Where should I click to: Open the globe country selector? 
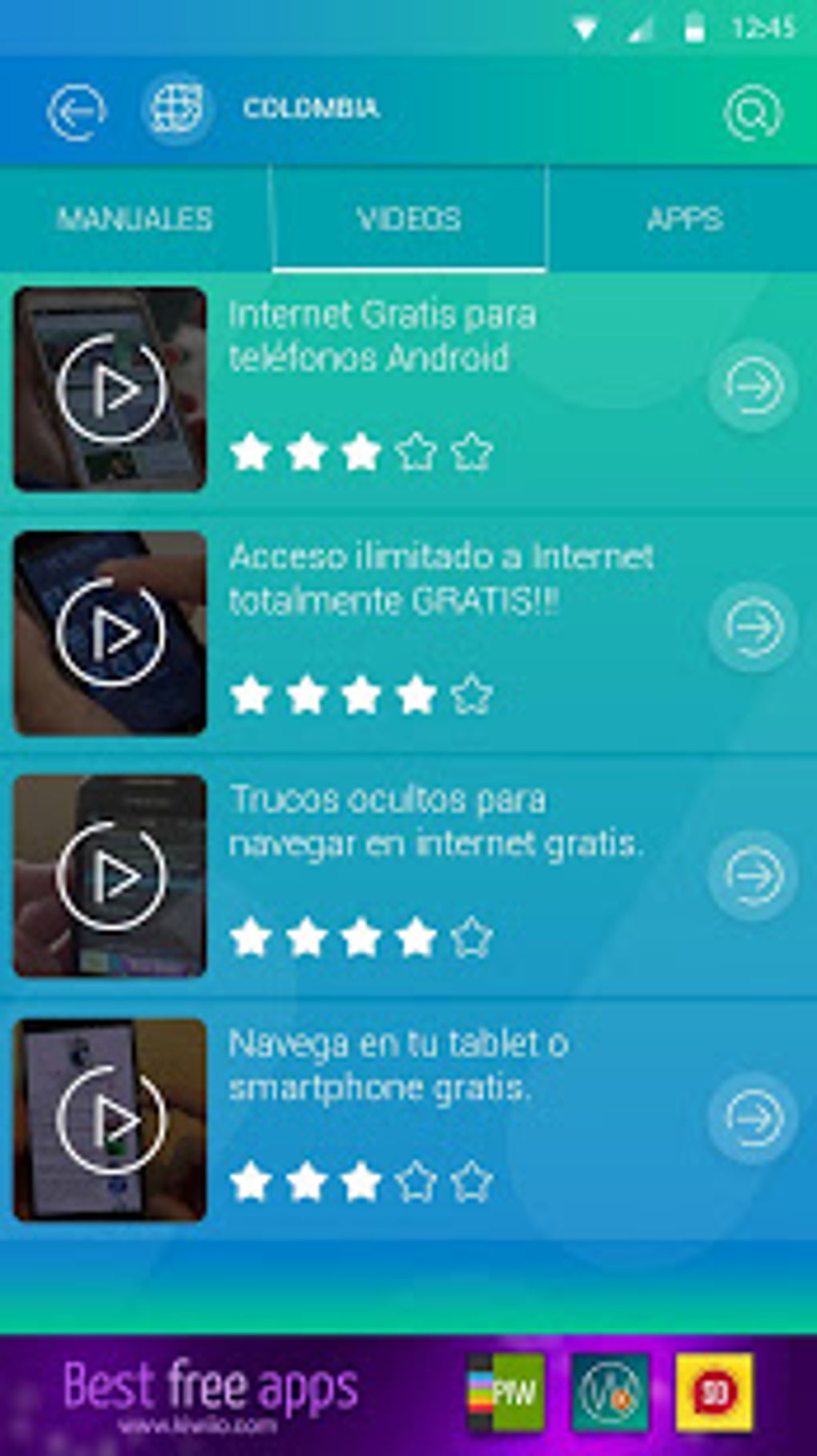tap(177, 109)
